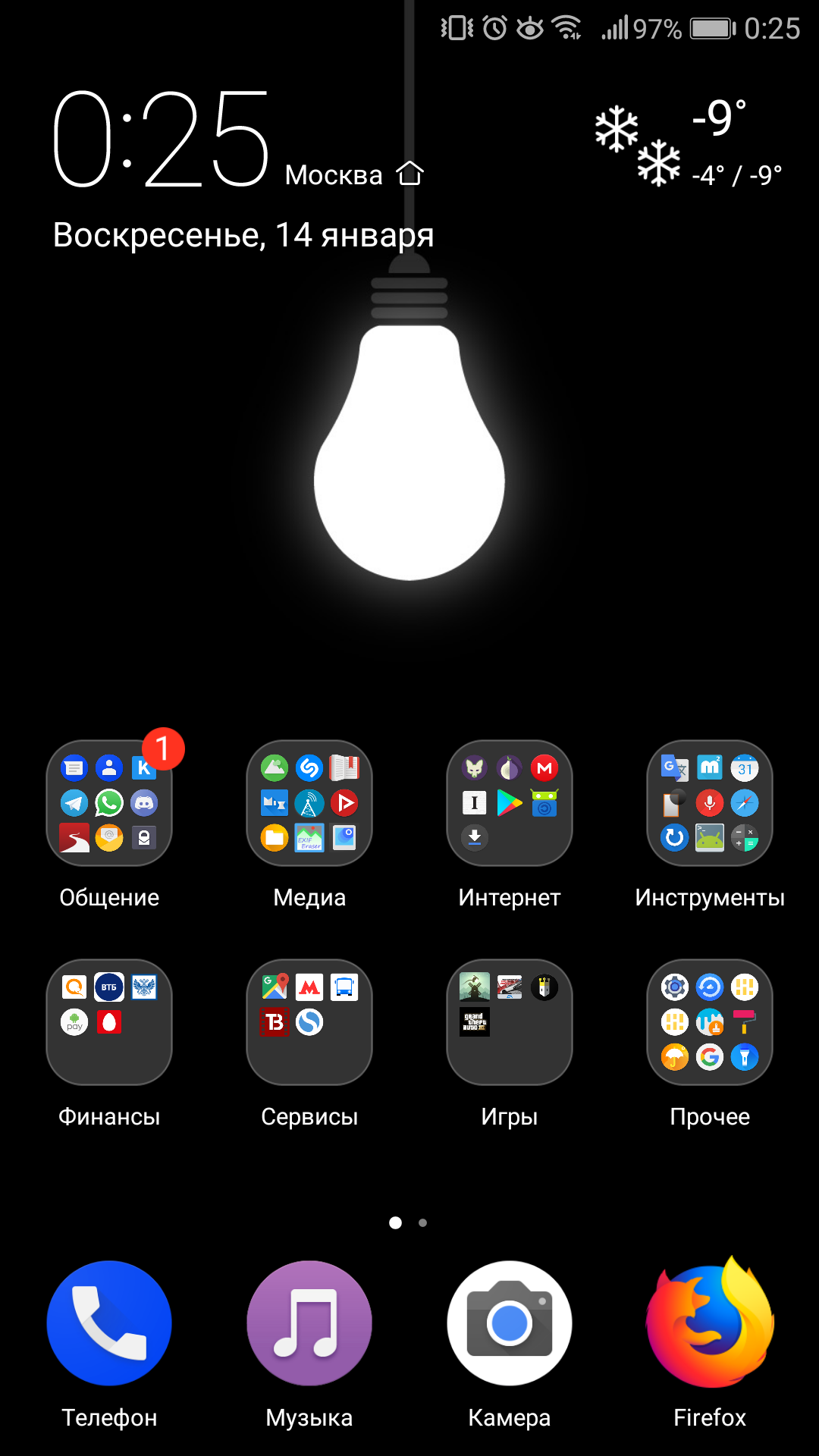Open the Общение folder
This screenshot has width=819, height=1456.
(109, 803)
